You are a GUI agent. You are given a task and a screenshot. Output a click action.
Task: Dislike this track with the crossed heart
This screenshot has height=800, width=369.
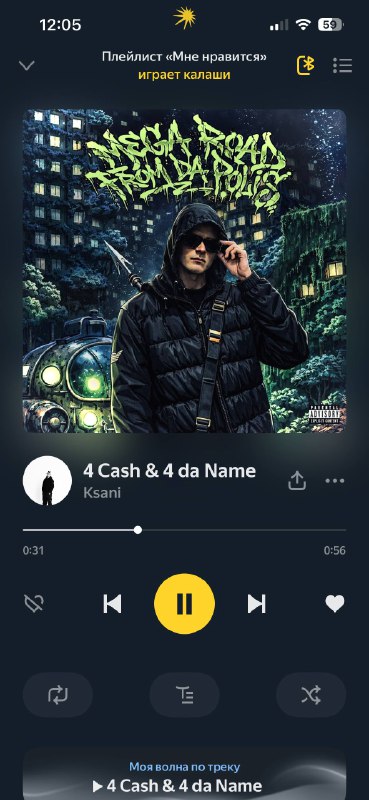(x=34, y=604)
